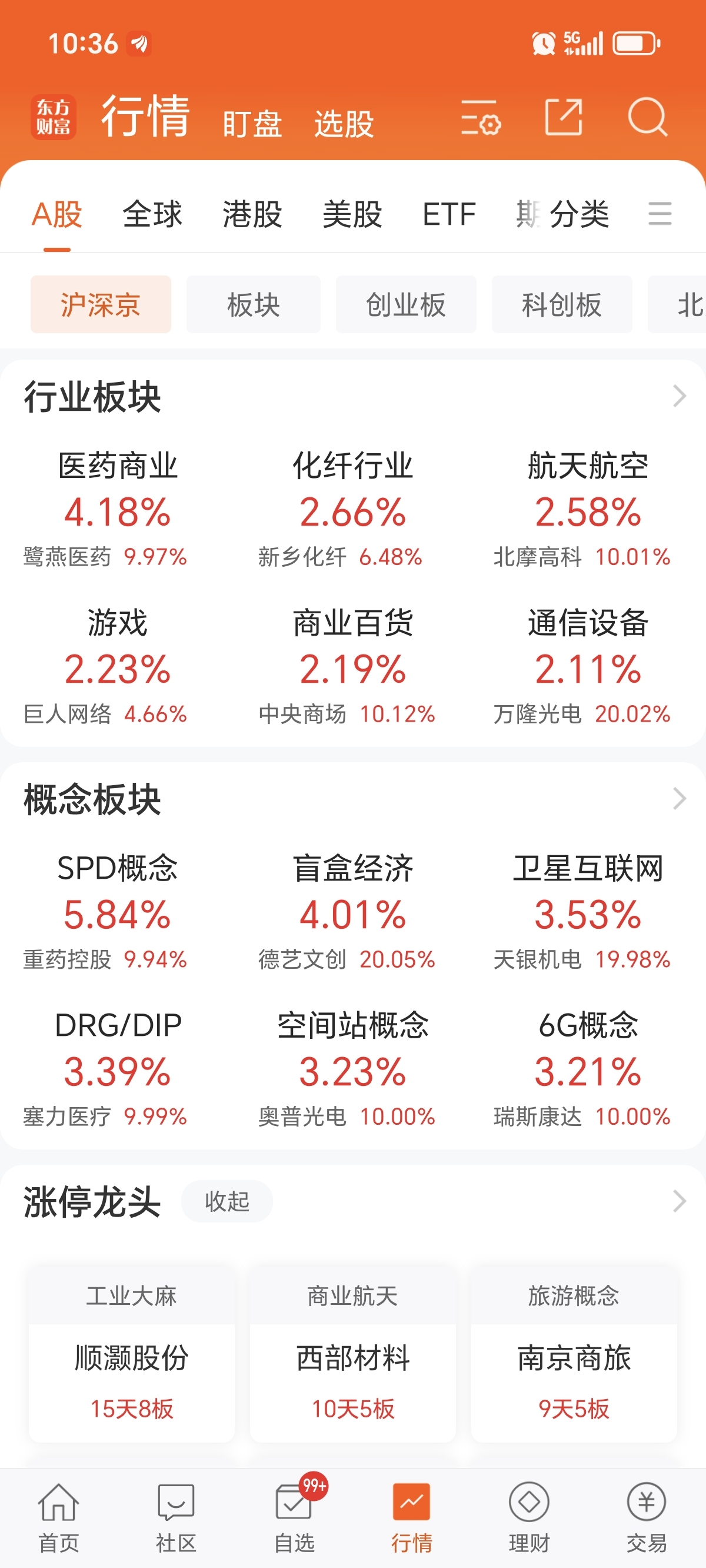Choose the 创业板 filter chip
The width and height of the screenshot is (706, 1568).
(x=406, y=304)
